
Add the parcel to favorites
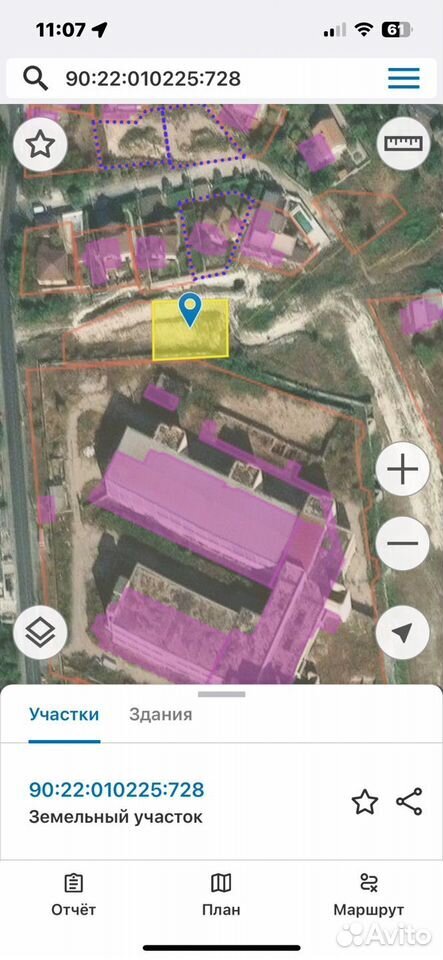[365, 801]
